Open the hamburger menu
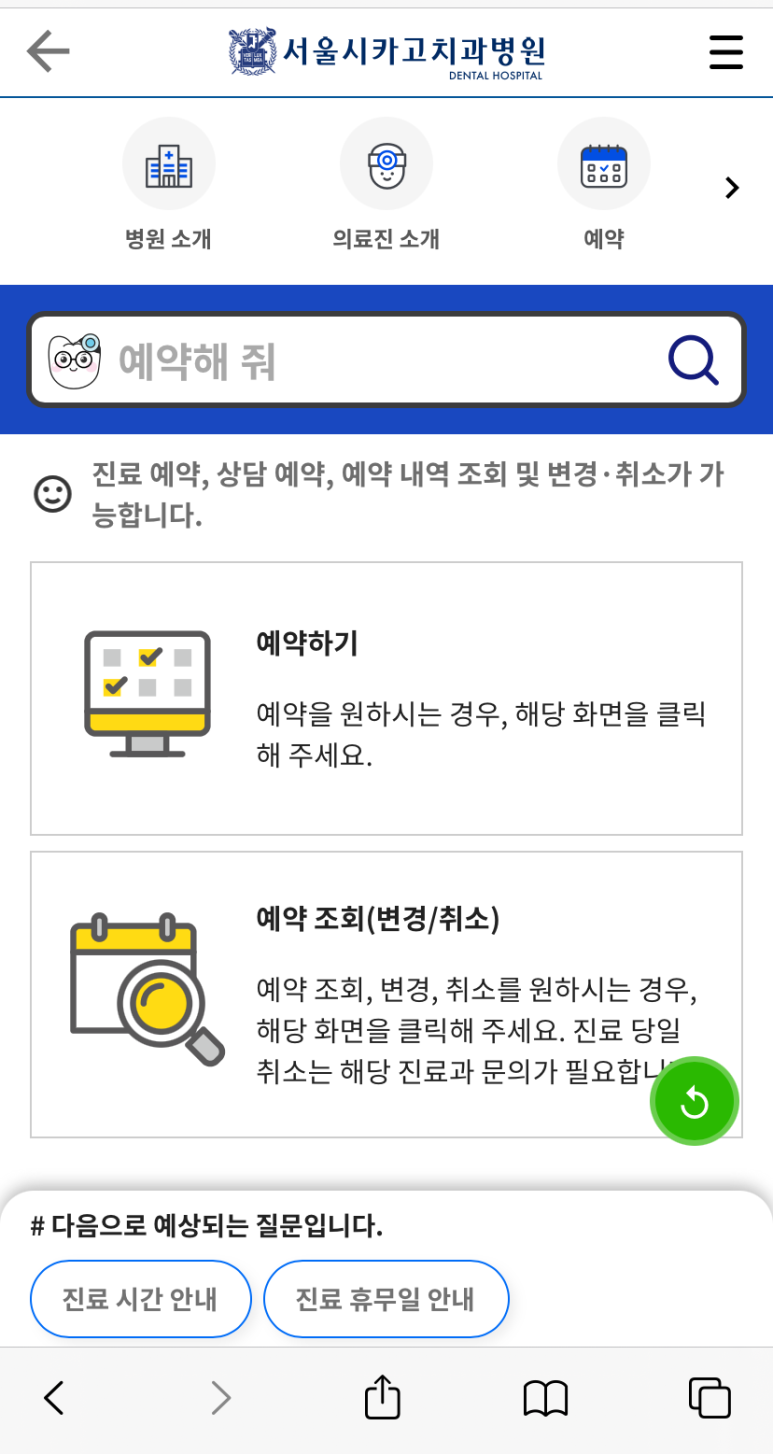The image size is (773, 1454). 726,52
